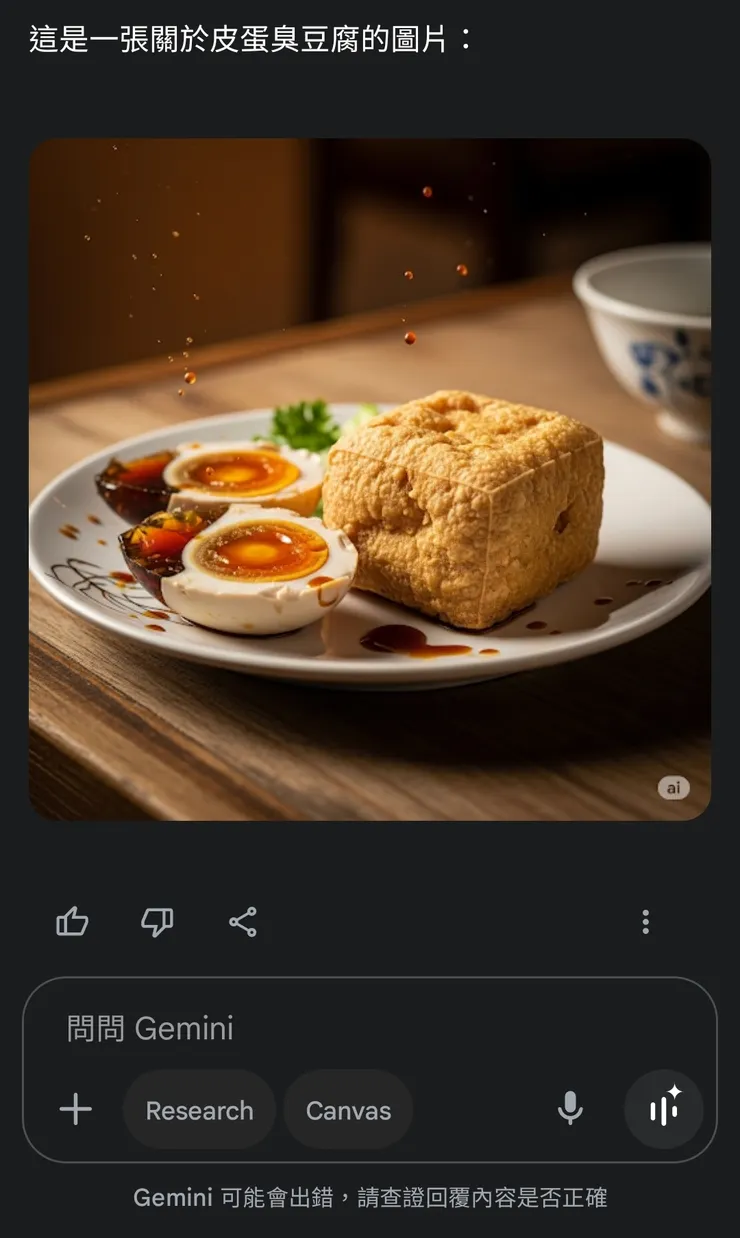The height and width of the screenshot is (1238, 740).
Task: Start voice input with the microphone
Action: [x=570, y=1109]
